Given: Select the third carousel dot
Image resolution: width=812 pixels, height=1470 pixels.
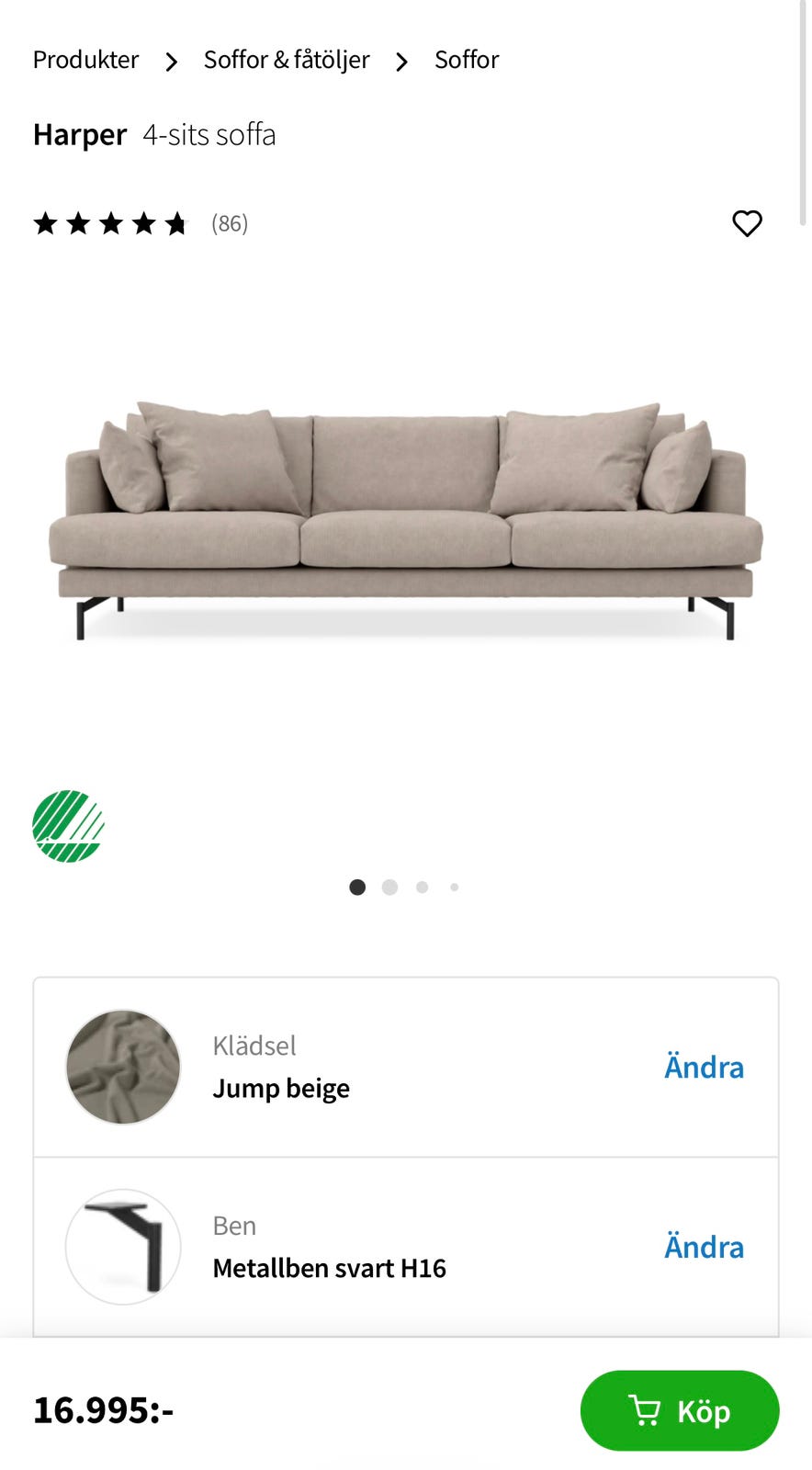Looking at the screenshot, I should [422, 887].
